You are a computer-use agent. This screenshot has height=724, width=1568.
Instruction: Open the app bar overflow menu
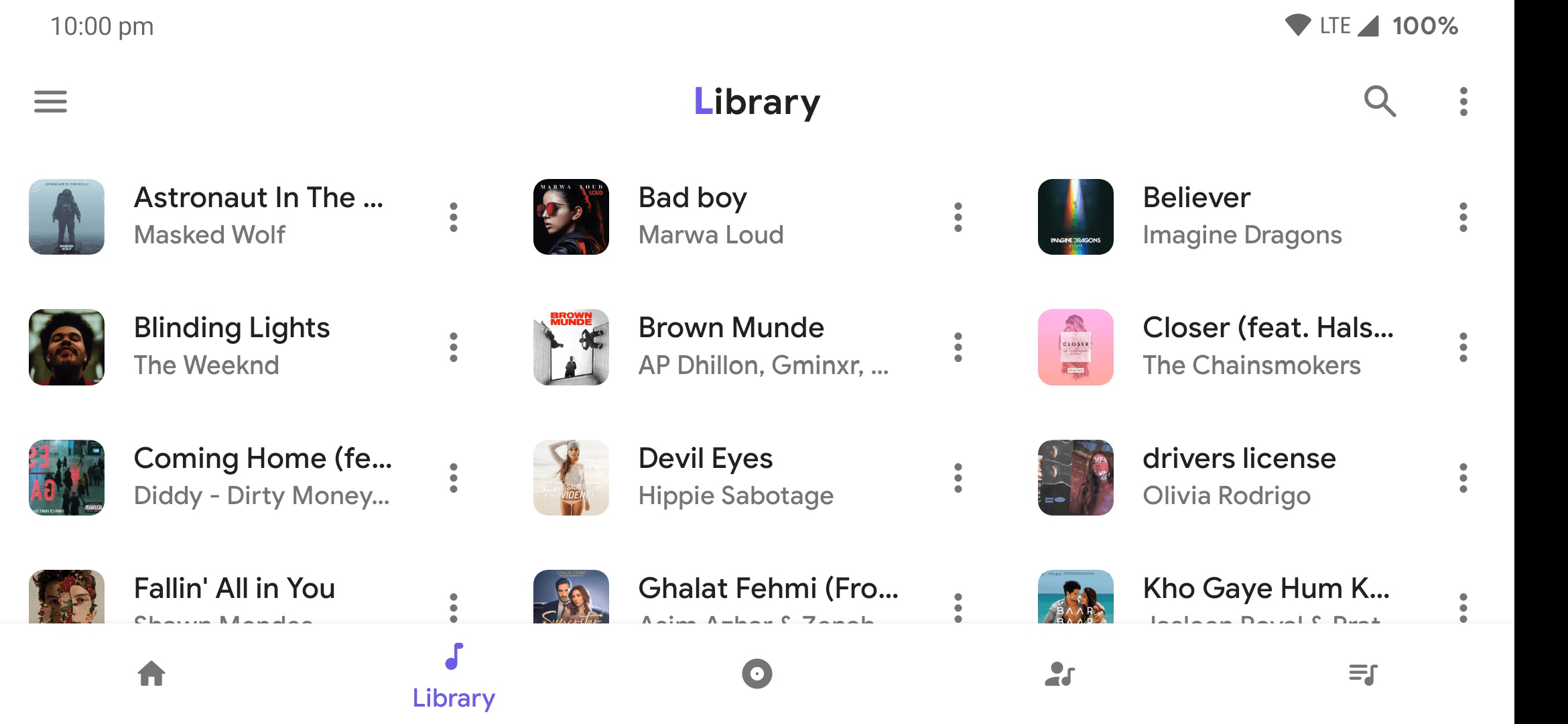pos(1463,102)
